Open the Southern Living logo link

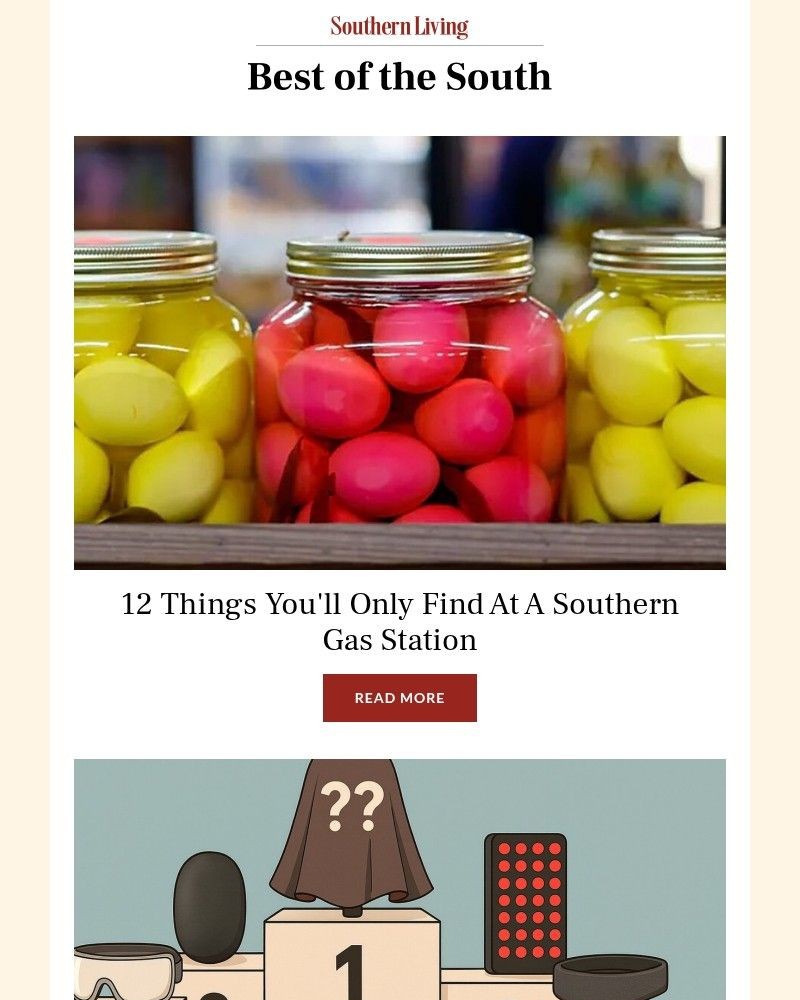[x=399, y=27]
